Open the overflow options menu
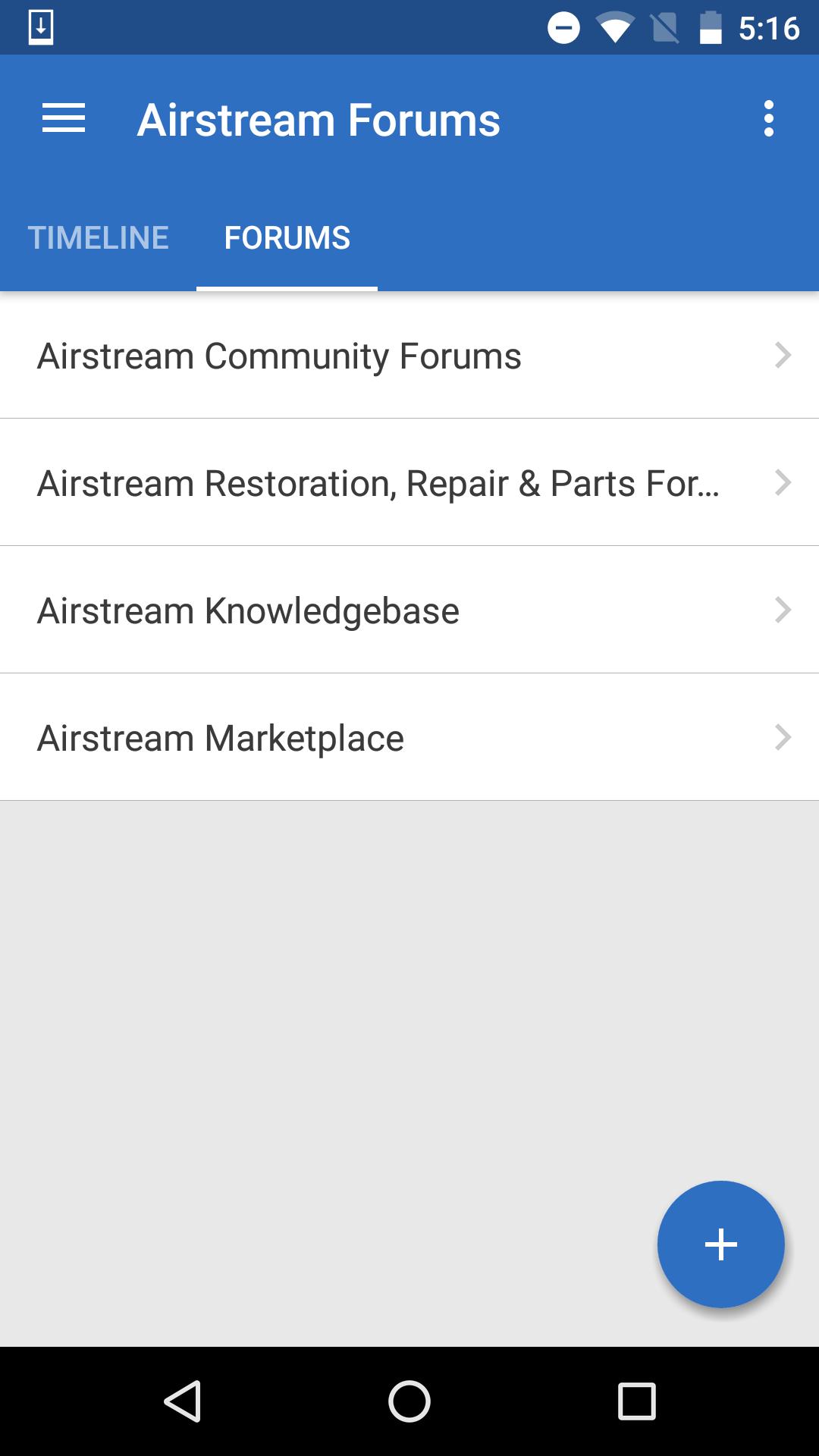The width and height of the screenshot is (819, 1456). pyautogui.click(x=770, y=118)
